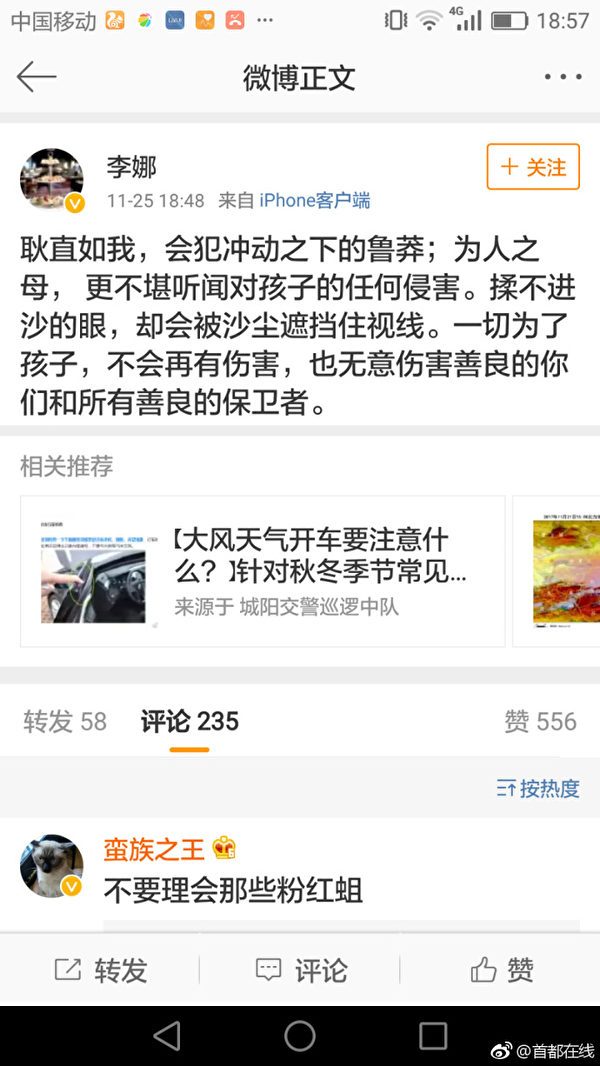Repost this Weibo with bottom 转发

(100, 969)
